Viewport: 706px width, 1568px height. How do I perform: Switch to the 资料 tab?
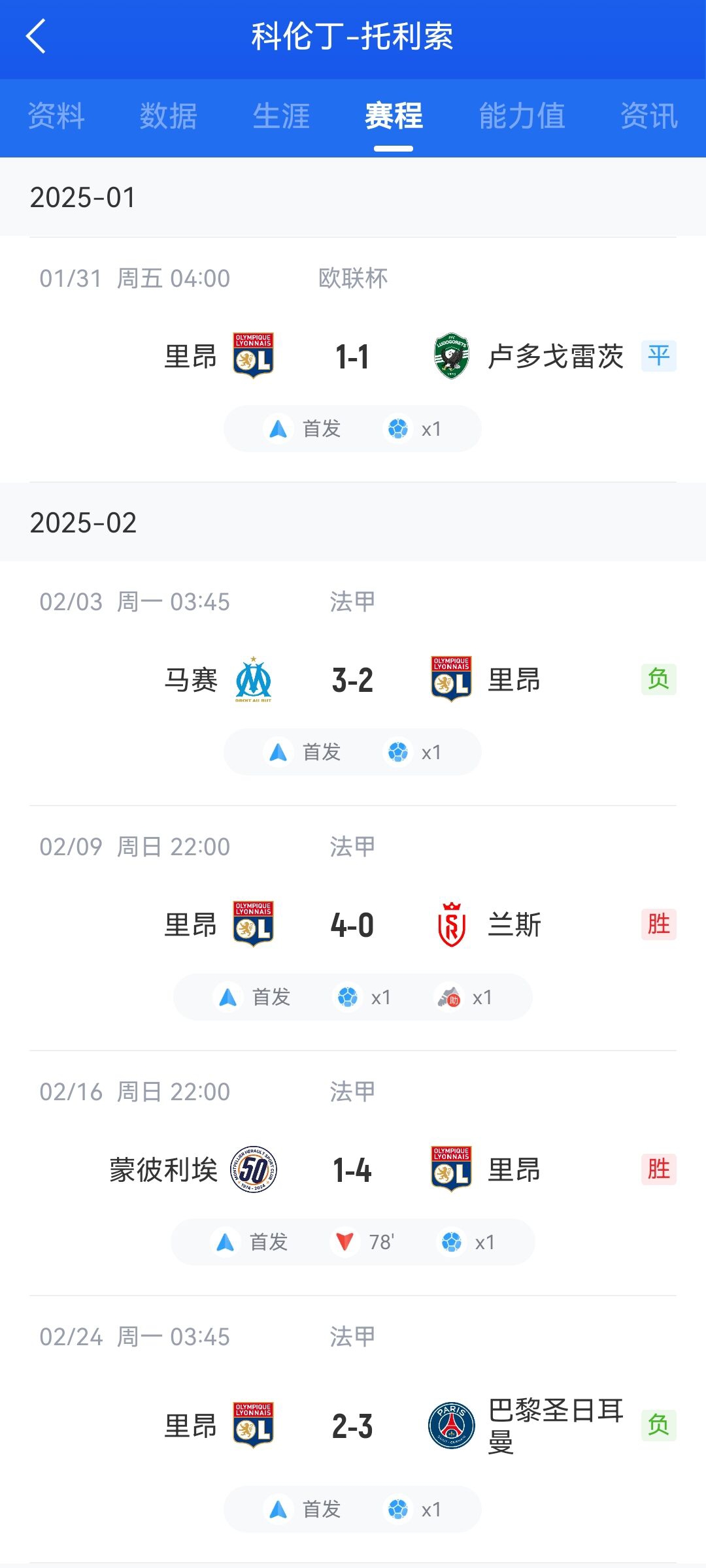(56, 117)
